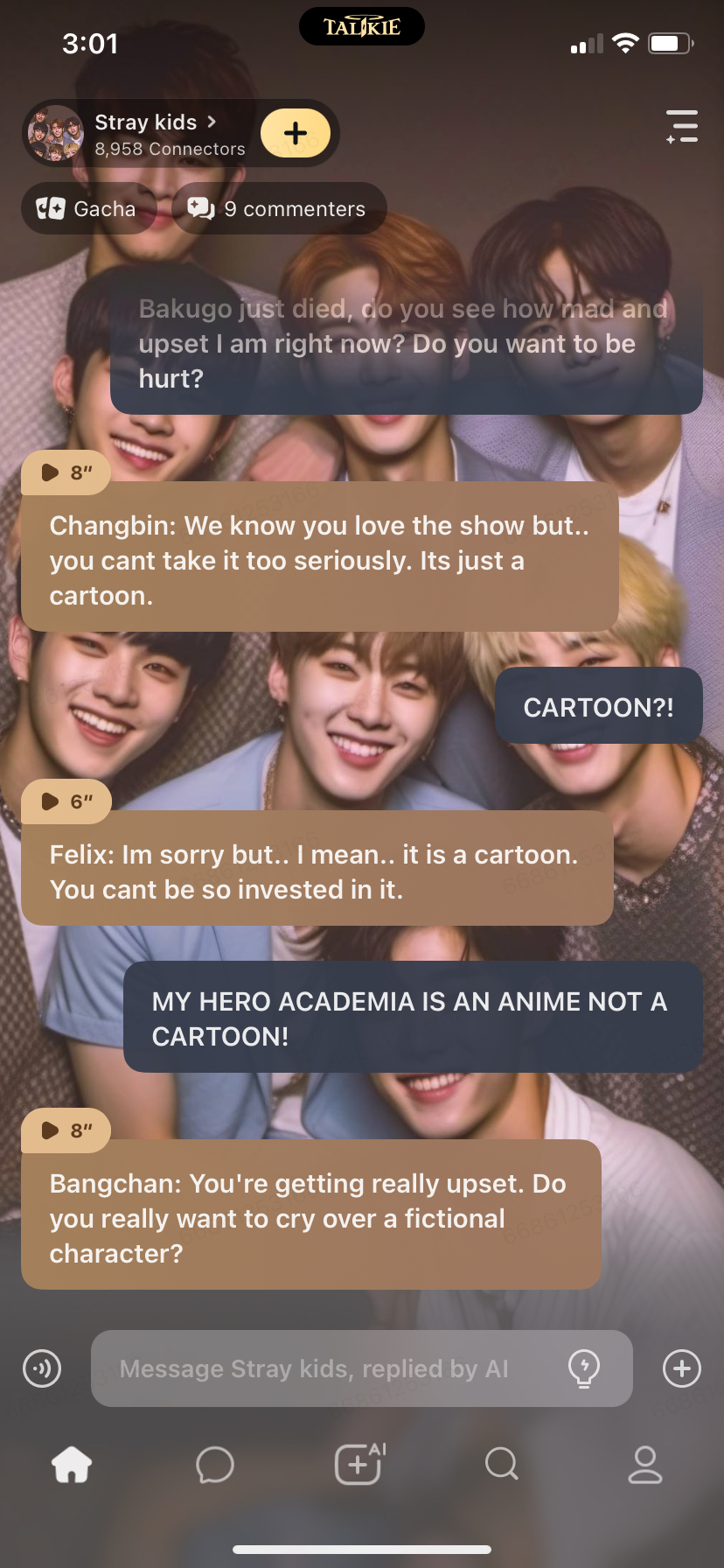The width and height of the screenshot is (724, 1568).
Task: Tap the lightbulb suggestion icon
Action: [x=584, y=1368]
